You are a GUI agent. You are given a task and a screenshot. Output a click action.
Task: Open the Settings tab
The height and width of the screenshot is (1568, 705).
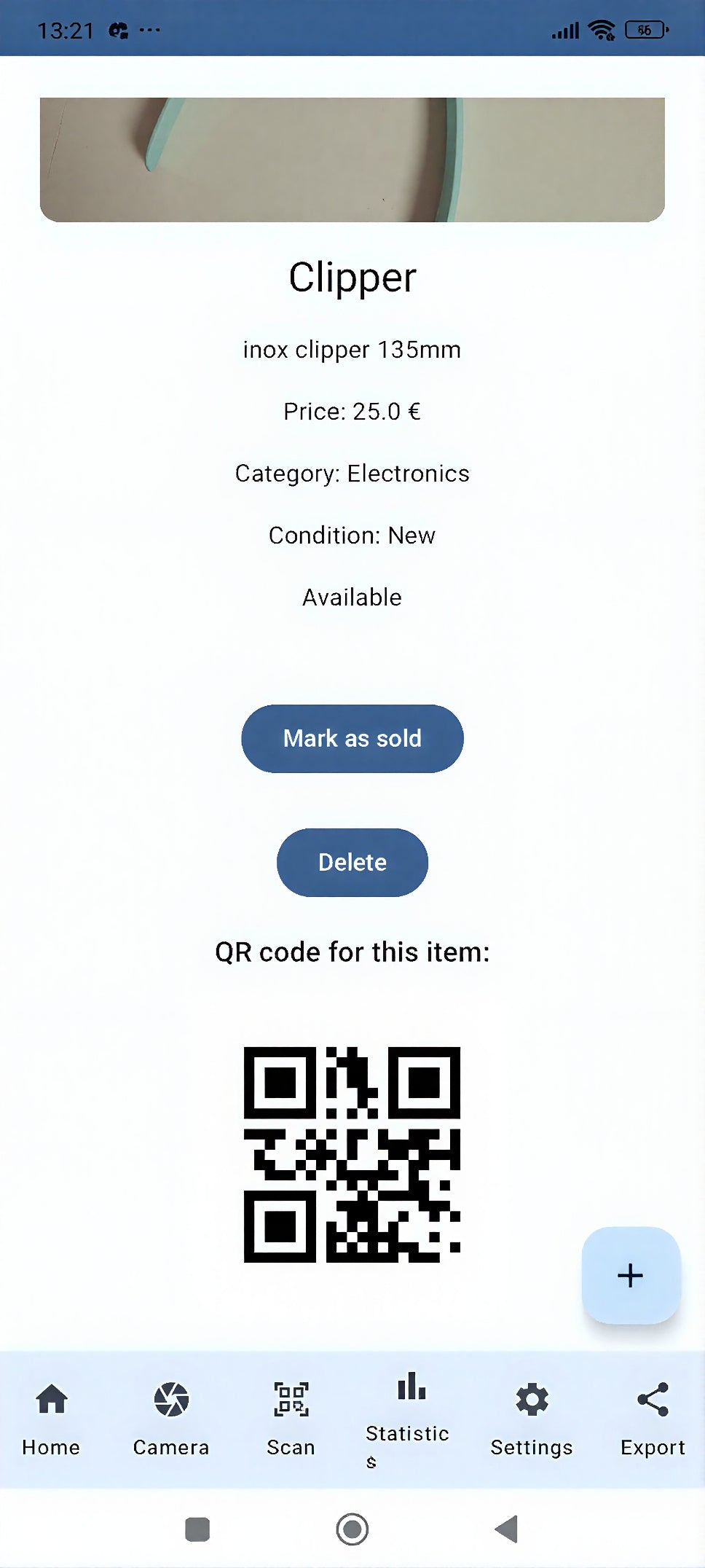532,1417
